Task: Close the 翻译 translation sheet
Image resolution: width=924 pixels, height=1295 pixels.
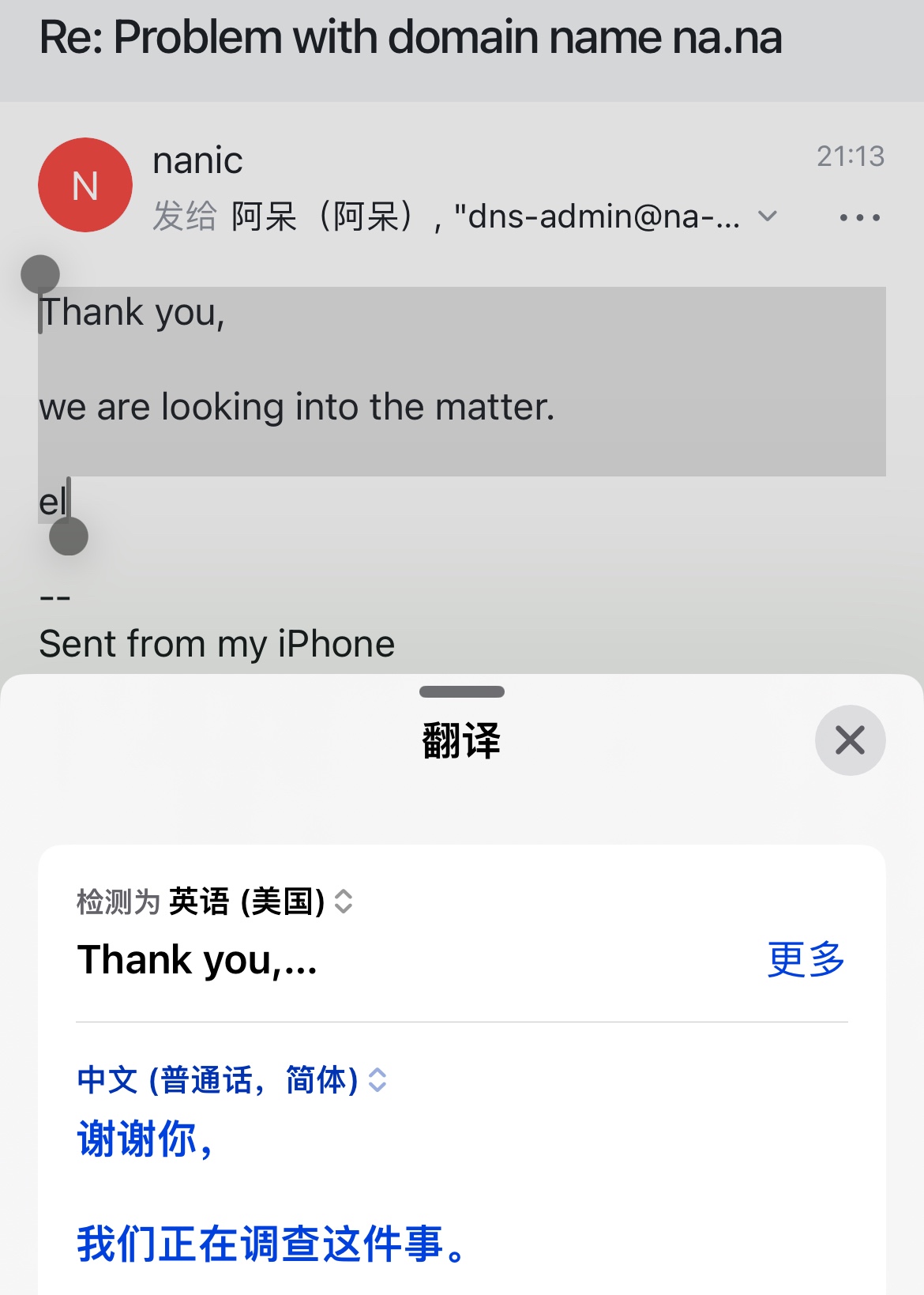Action: click(x=850, y=740)
